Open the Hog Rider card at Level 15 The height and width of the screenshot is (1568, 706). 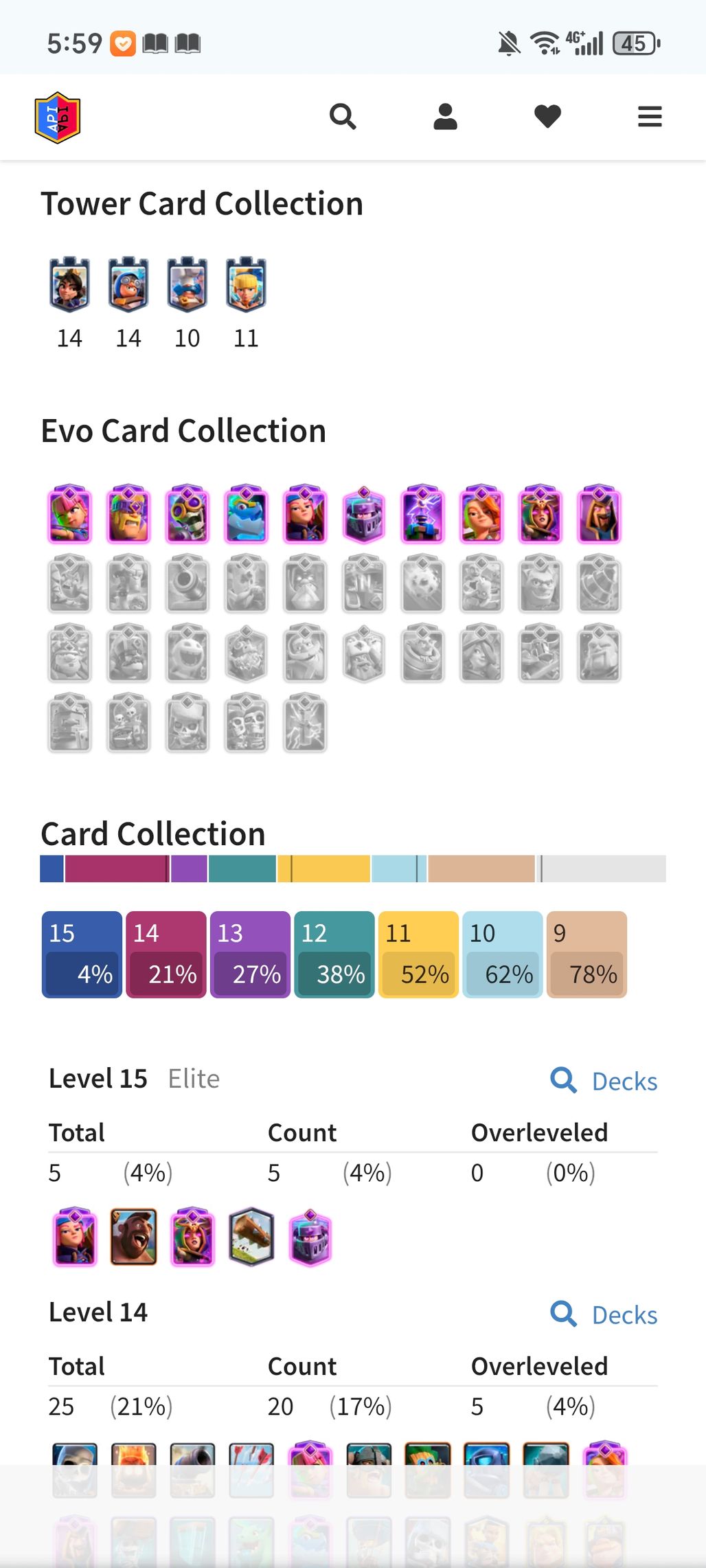(134, 1237)
